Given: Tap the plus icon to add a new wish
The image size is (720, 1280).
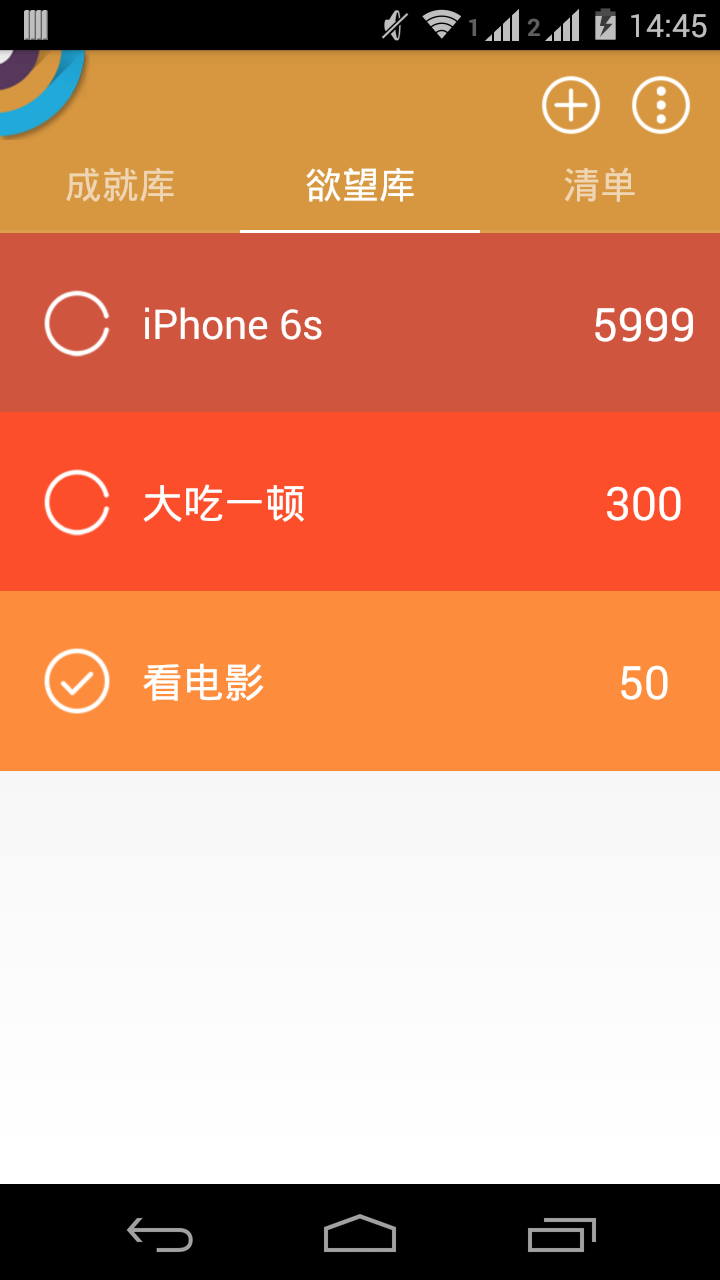Looking at the screenshot, I should point(570,104).
